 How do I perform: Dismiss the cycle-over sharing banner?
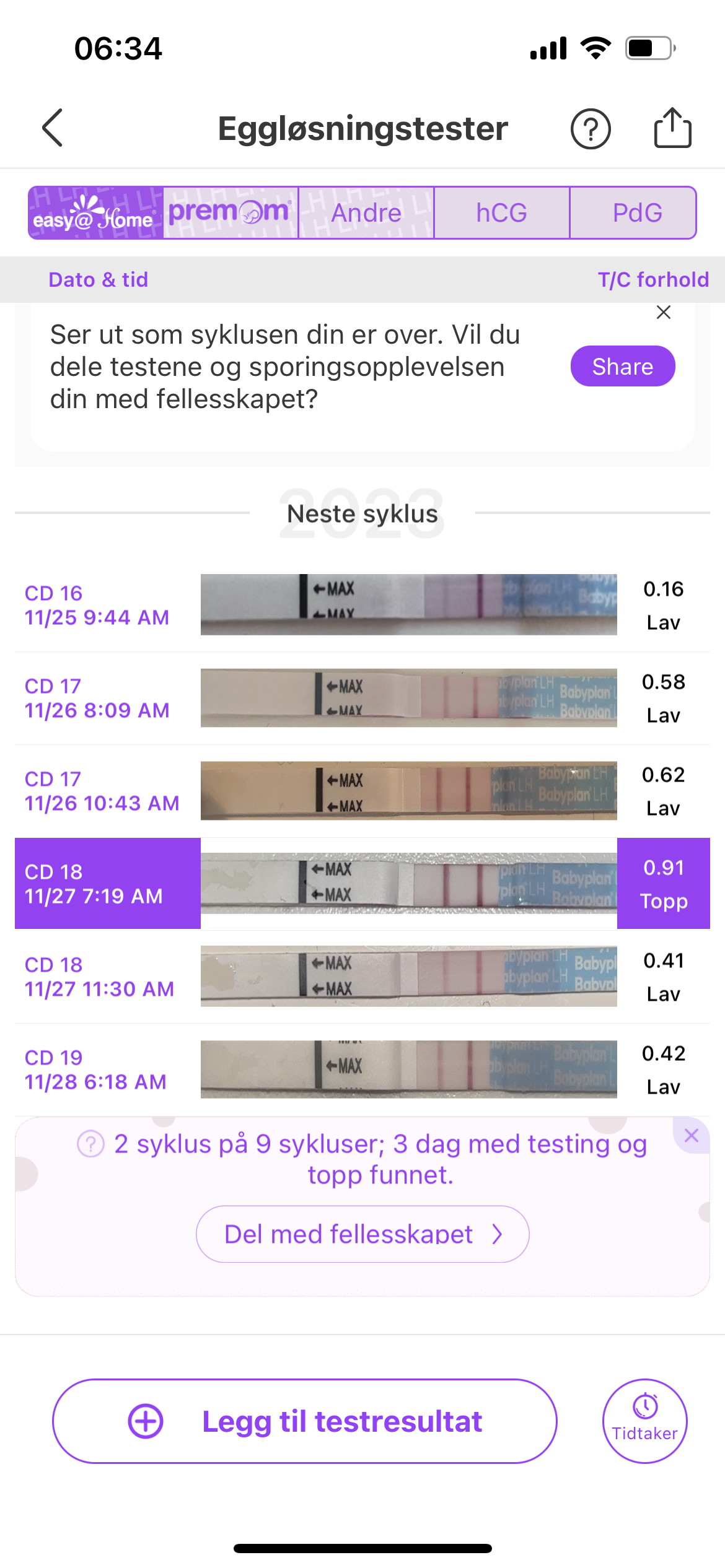click(664, 312)
